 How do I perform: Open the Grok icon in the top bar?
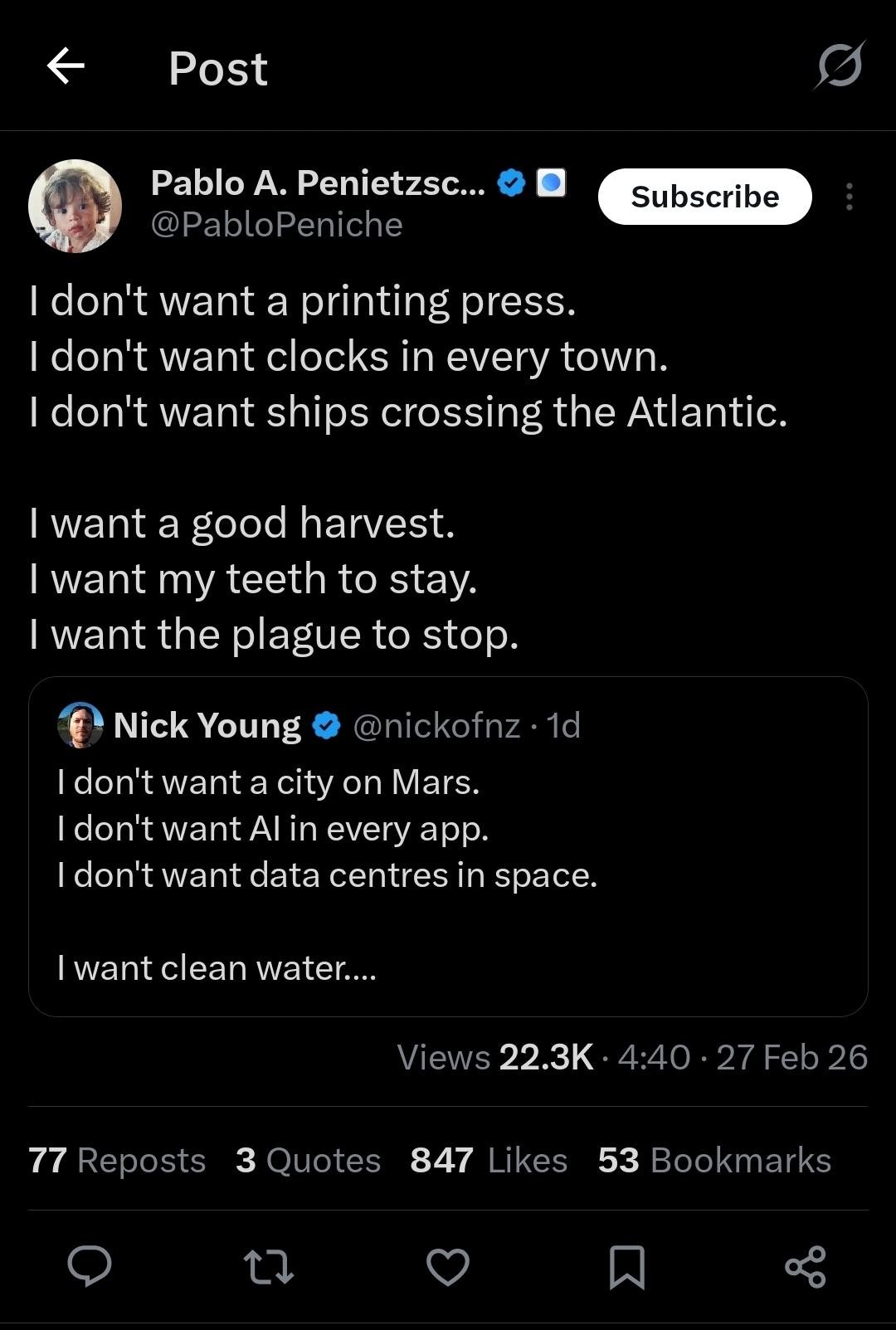pyautogui.click(x=839, y=66)
